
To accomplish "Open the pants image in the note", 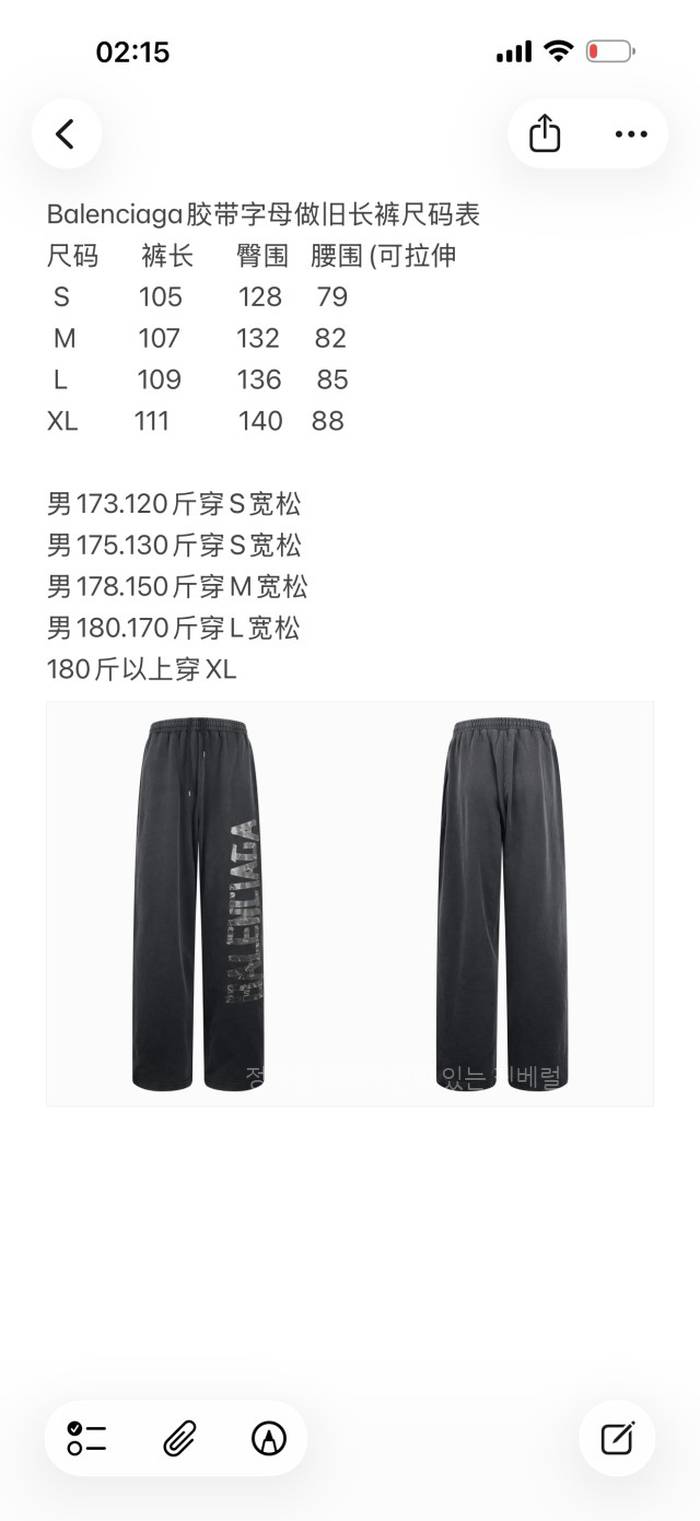I will click(x=349, y=903).
